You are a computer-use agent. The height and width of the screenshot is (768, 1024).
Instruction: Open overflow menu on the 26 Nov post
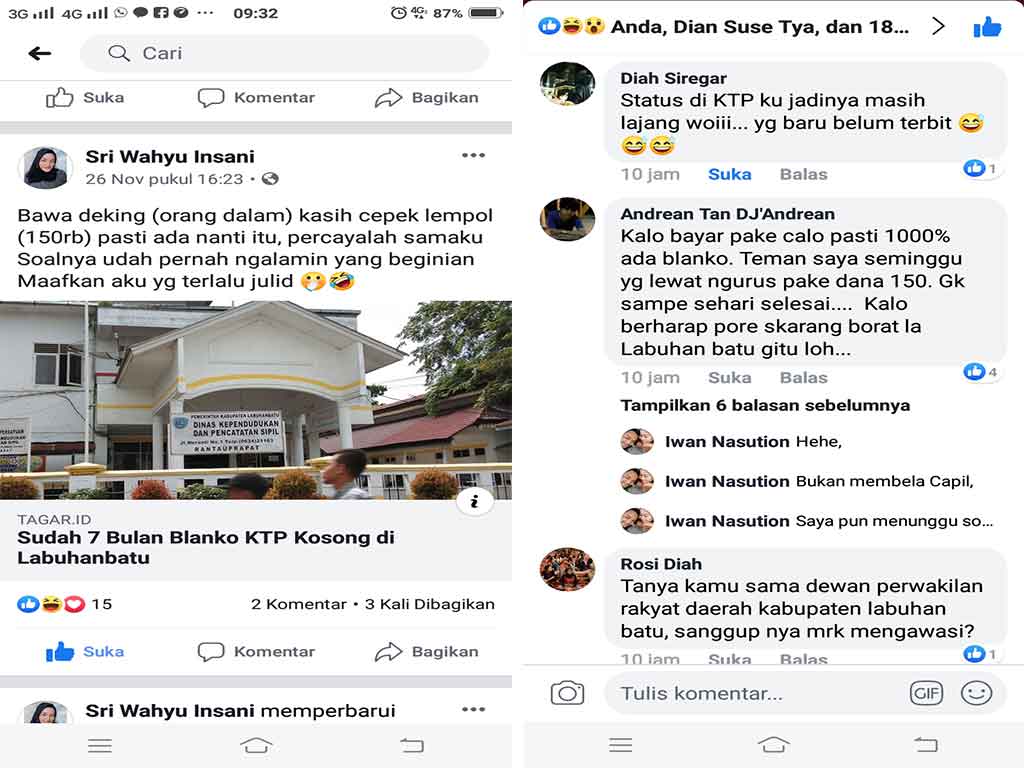473,156
